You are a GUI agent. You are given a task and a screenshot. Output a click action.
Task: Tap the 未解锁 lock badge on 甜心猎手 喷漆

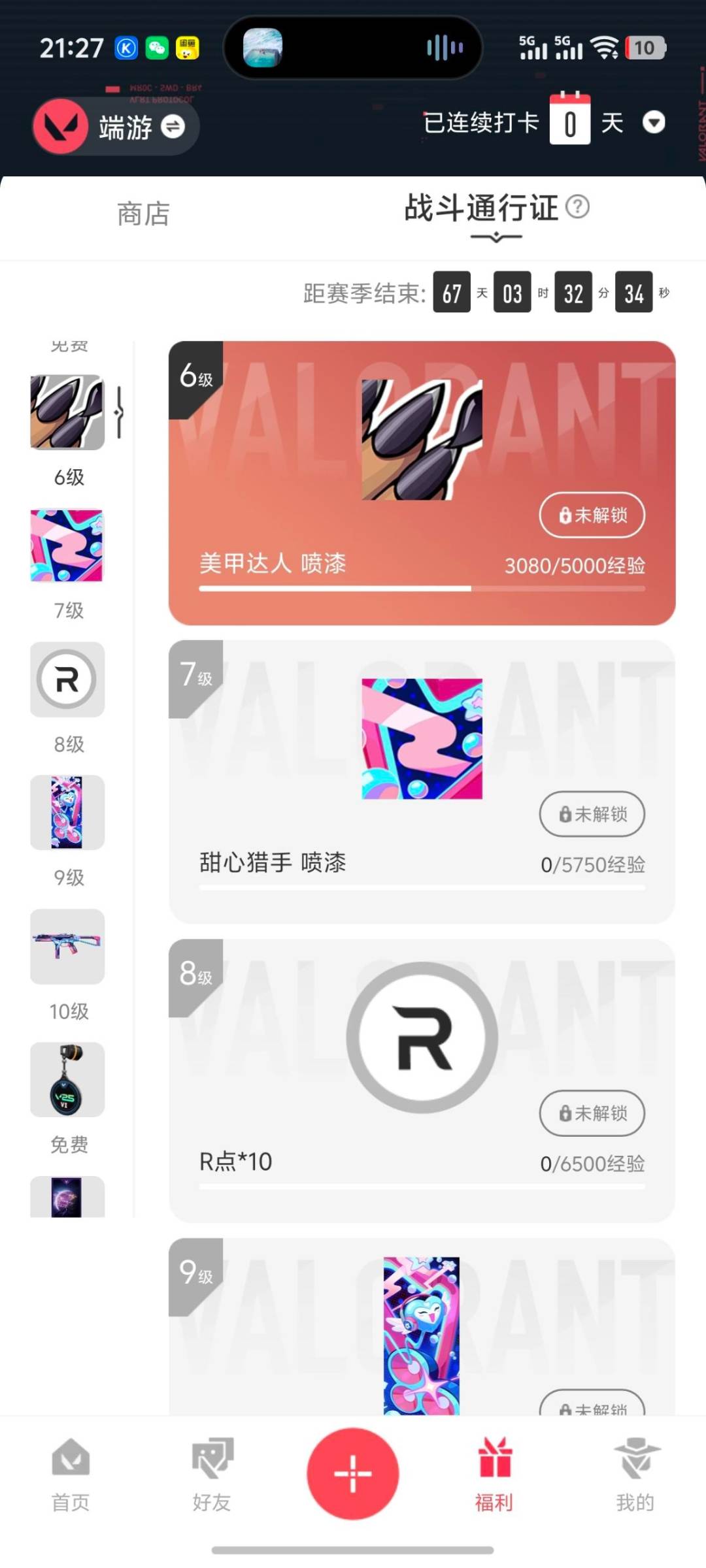coord(592,814)
